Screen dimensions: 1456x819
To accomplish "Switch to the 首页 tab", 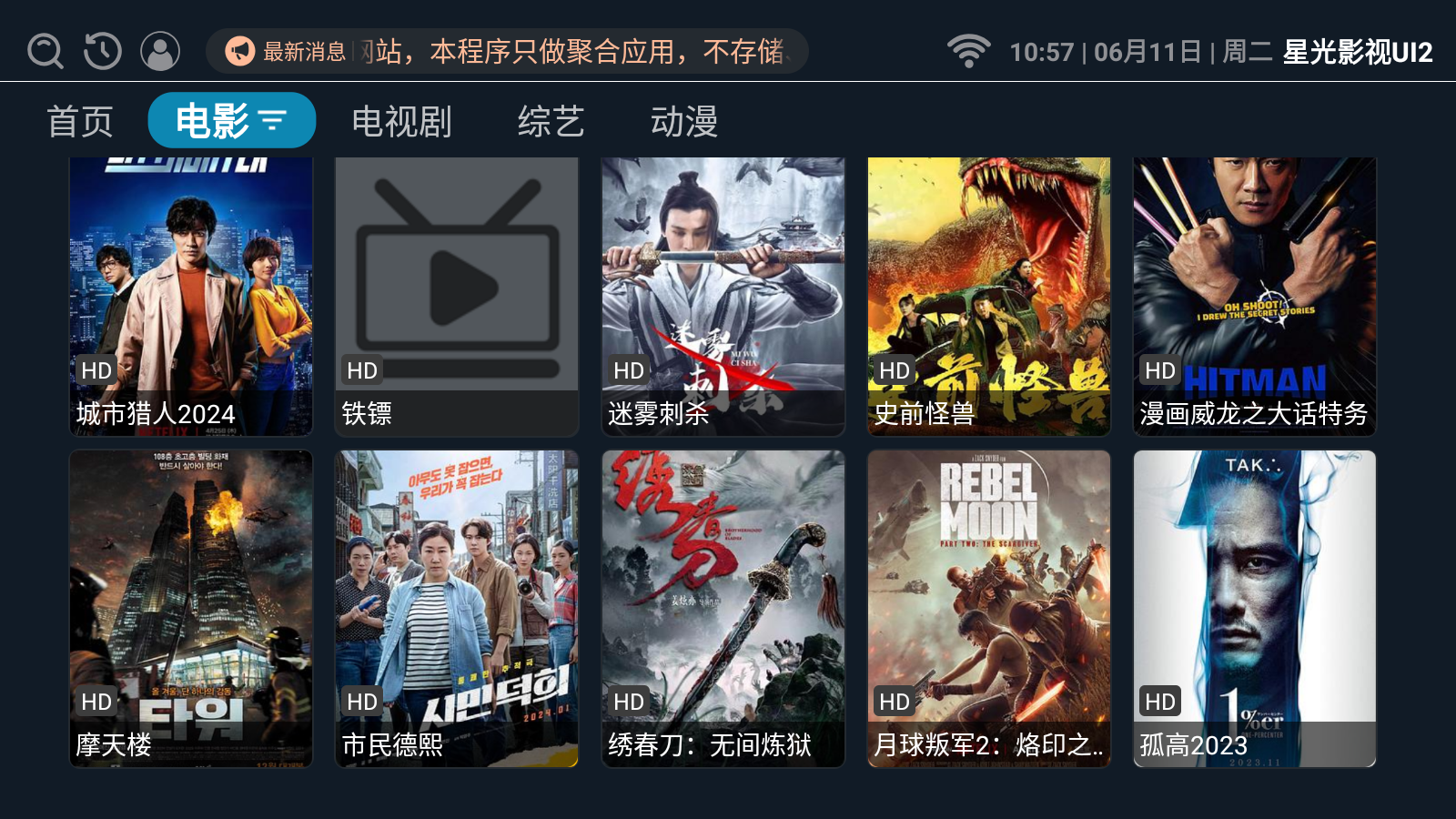I will pos(80,121).
